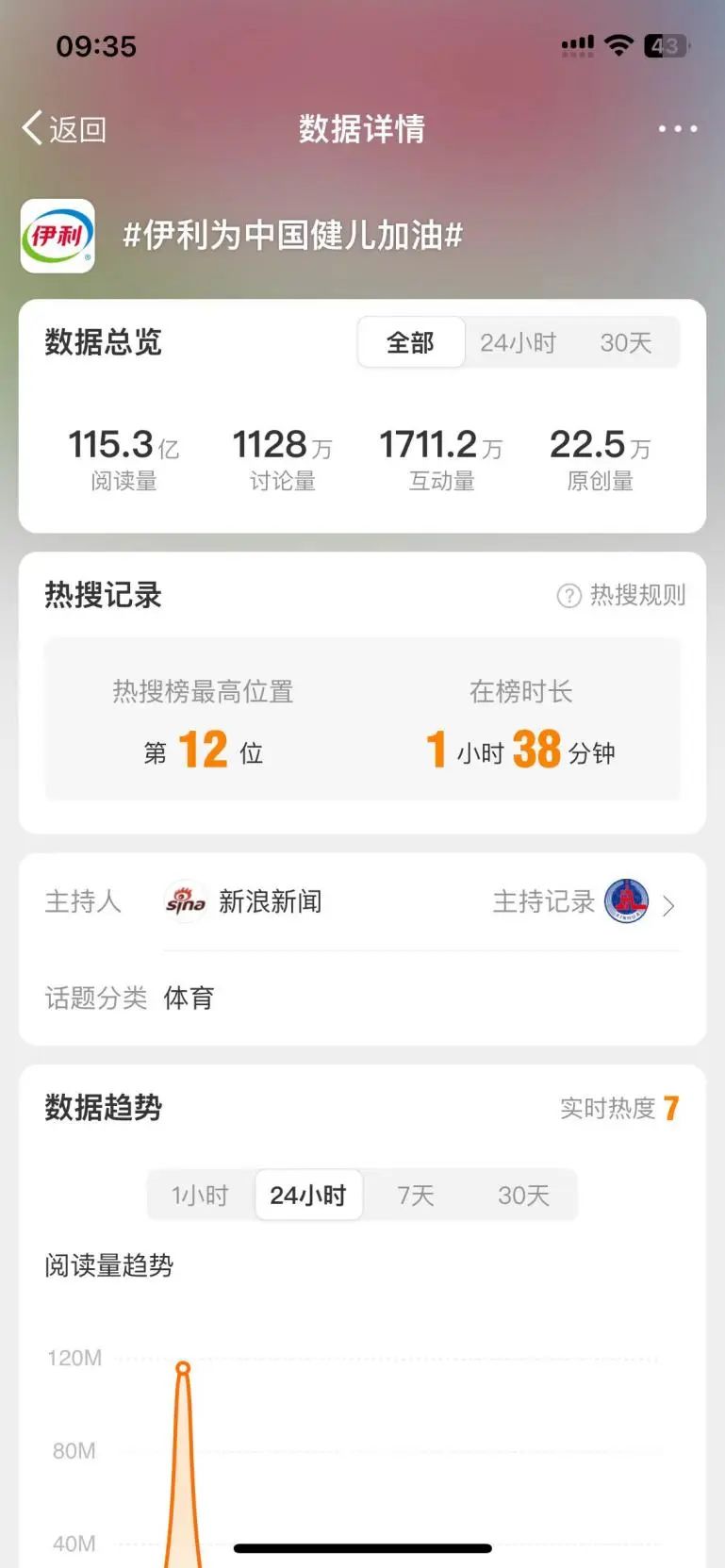Tap the peak point on reading trend chart
Viewport: 725px width, 1568px height.
(x=183, y=1368)
